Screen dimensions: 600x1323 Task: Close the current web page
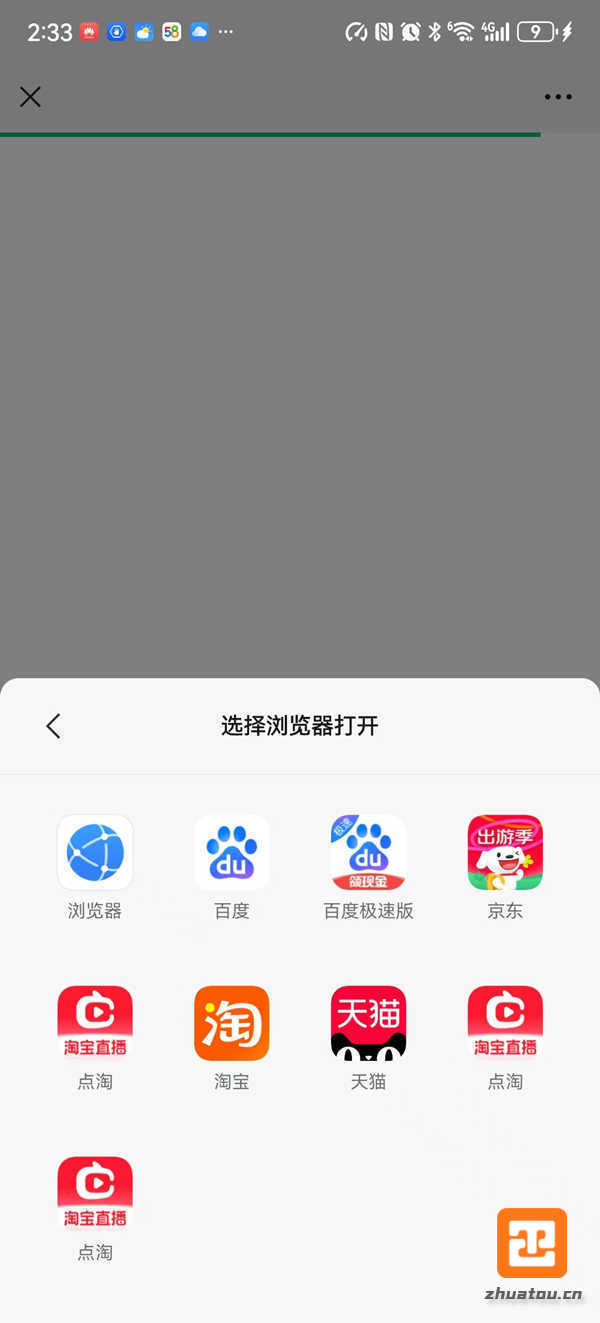(30, 97)
